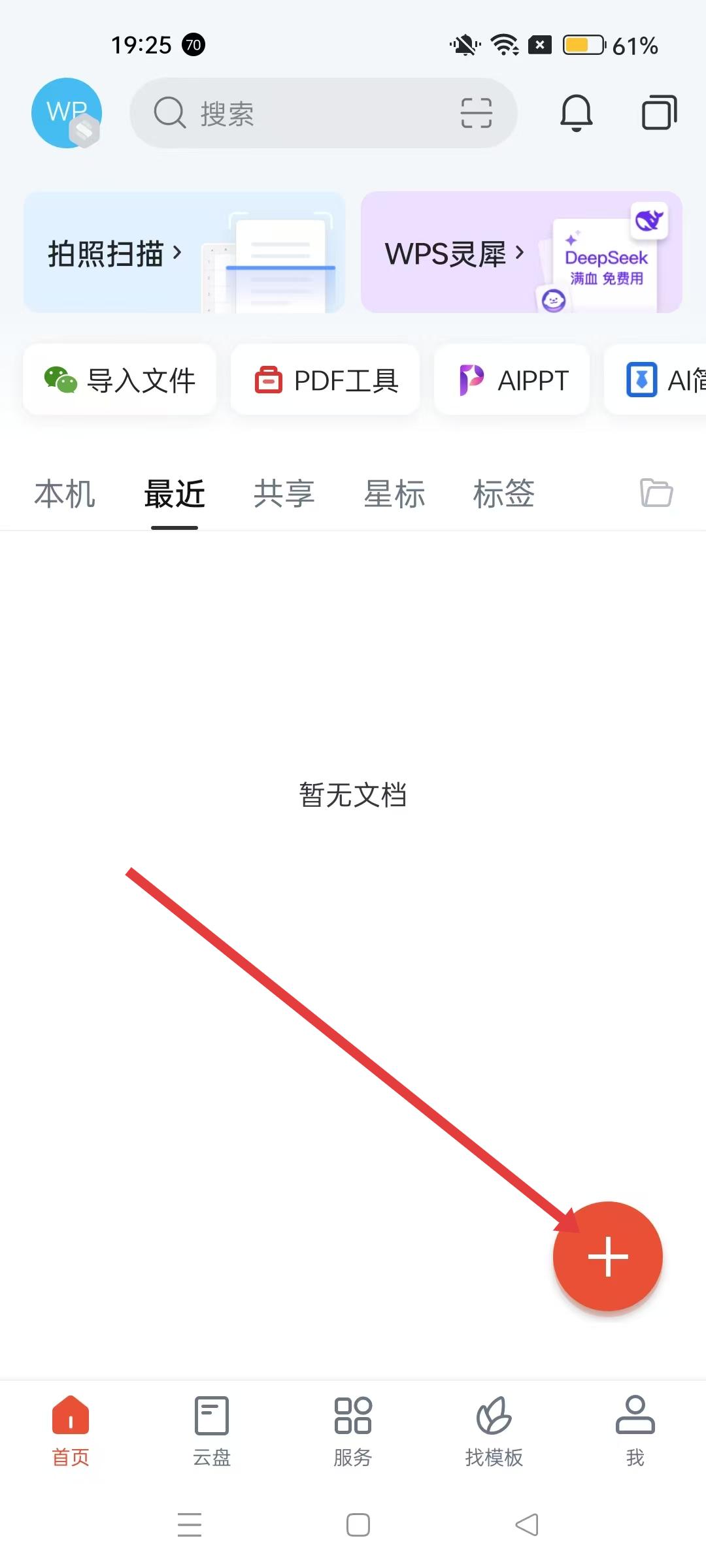Image resolution: width=706 pixels, height=1568 pixels.
Task: Select the 最近 tab
Action: point(175,493)
